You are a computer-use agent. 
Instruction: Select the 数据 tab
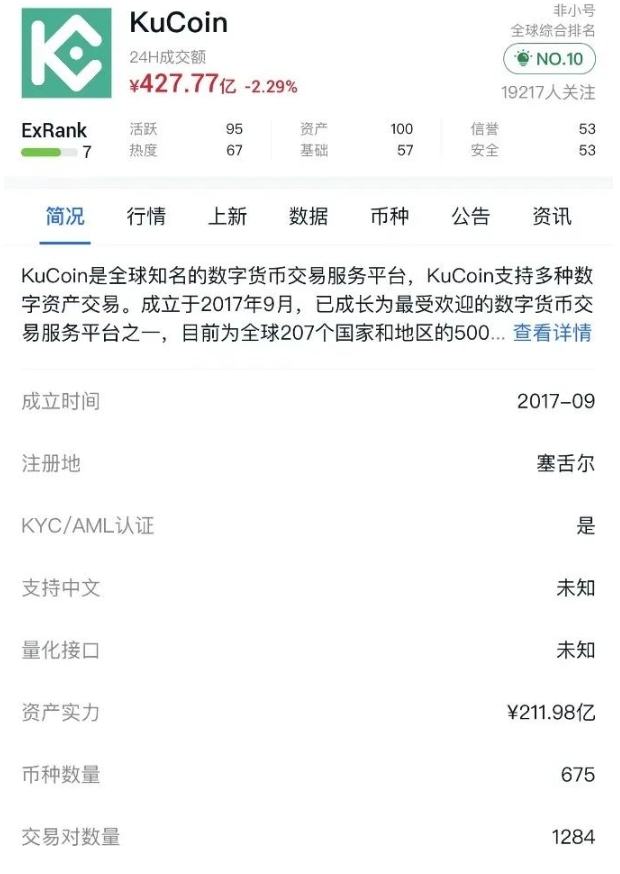point(308,216)
